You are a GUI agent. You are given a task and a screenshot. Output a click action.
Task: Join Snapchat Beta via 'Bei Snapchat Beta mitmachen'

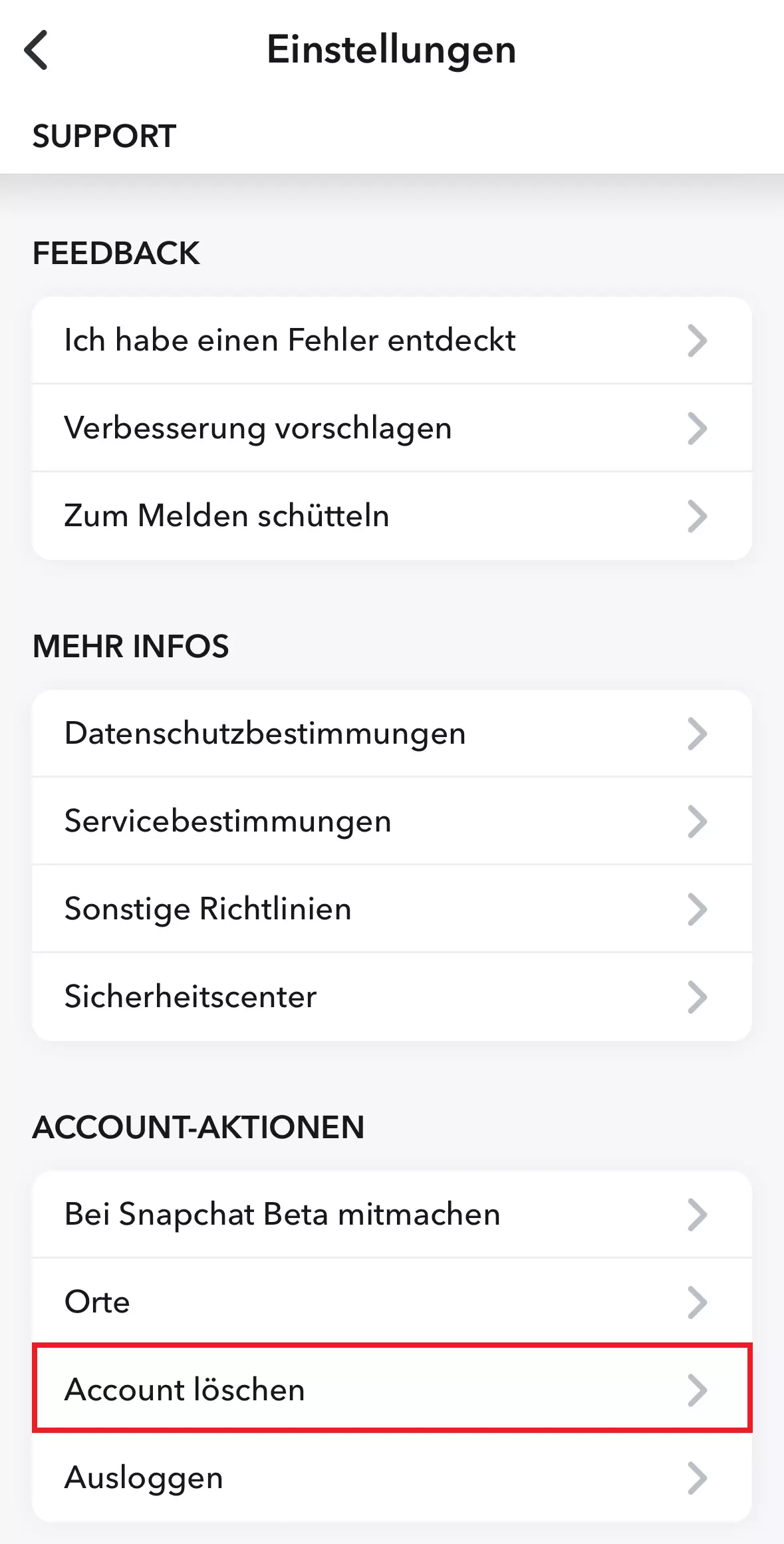(x=282, y=1215)
